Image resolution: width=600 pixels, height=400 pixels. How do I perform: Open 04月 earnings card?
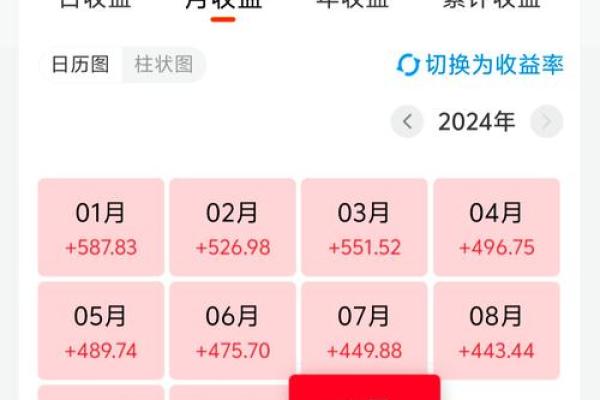(x=496, y=227)
